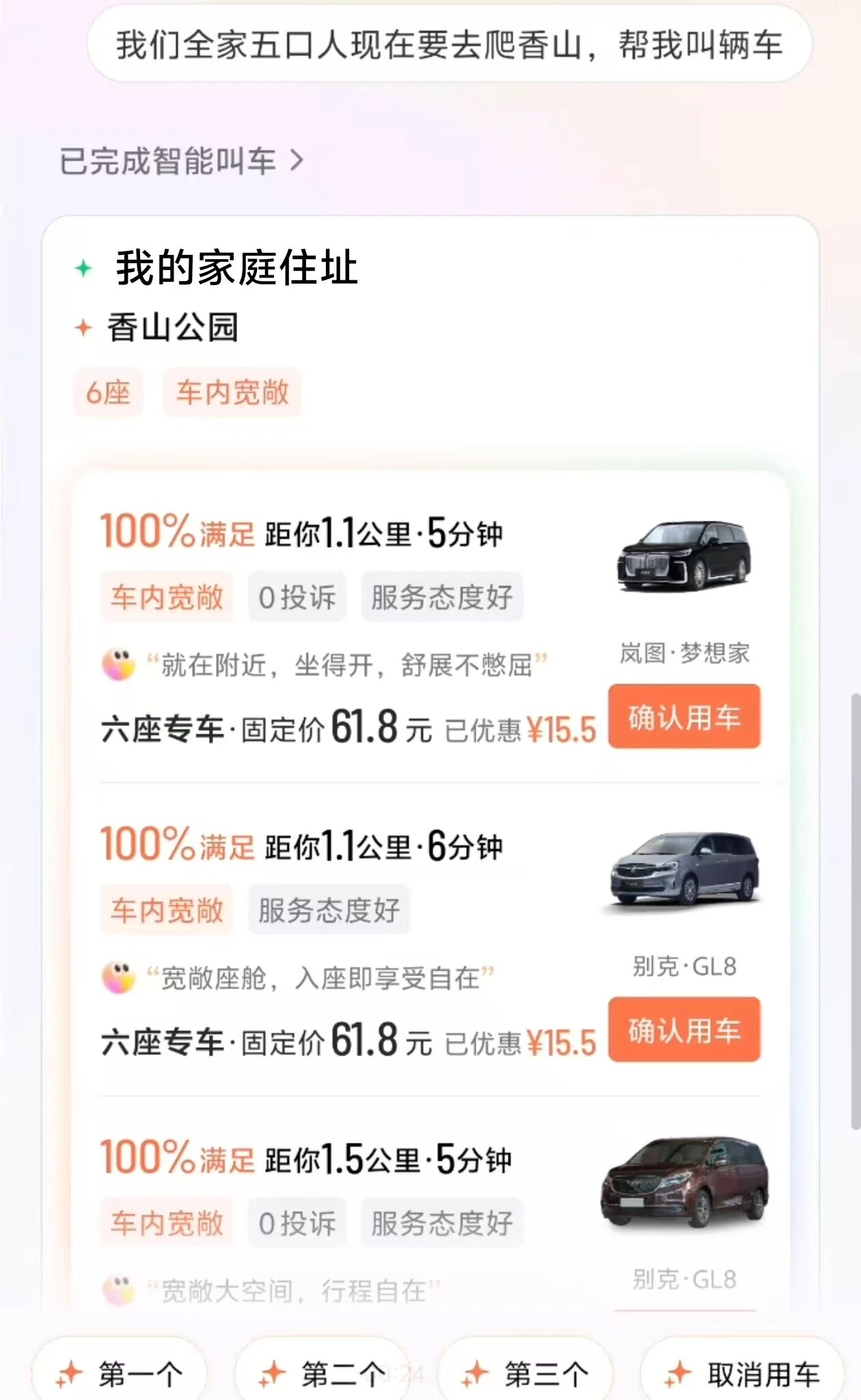The image size is (861, 1400).
Task: Toggle the 6座 filter tag
Action: 107,391
